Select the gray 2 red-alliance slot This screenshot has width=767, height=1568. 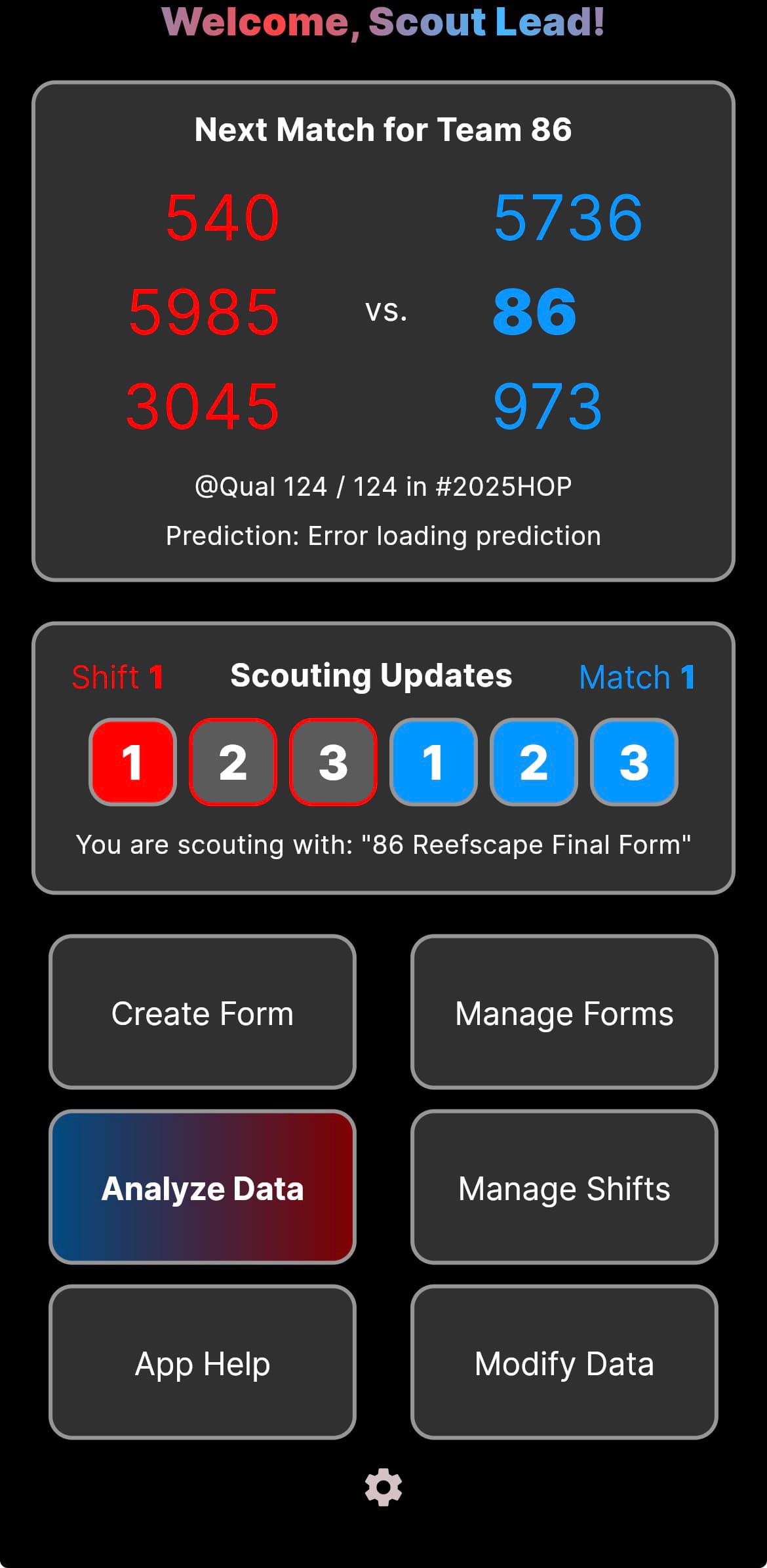click(x=233, y=761)
